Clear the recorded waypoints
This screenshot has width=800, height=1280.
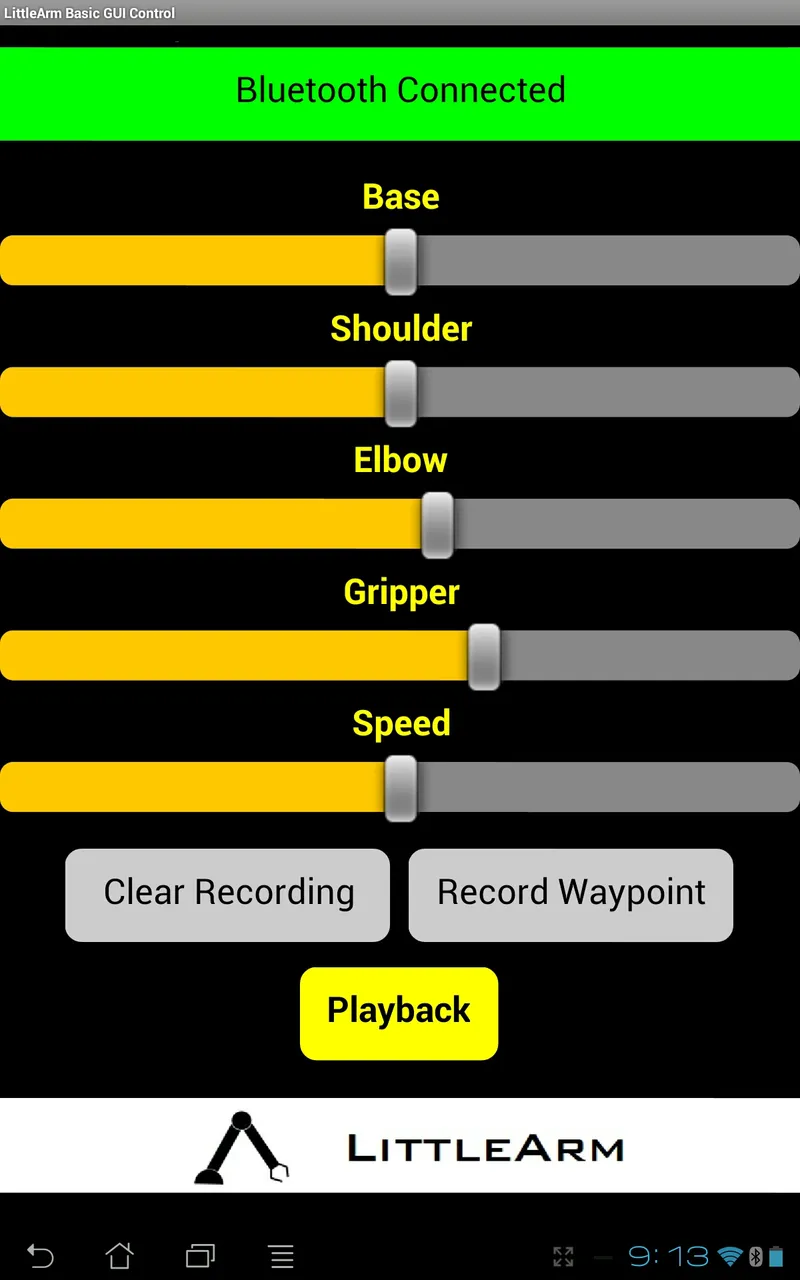coord(228,895)
